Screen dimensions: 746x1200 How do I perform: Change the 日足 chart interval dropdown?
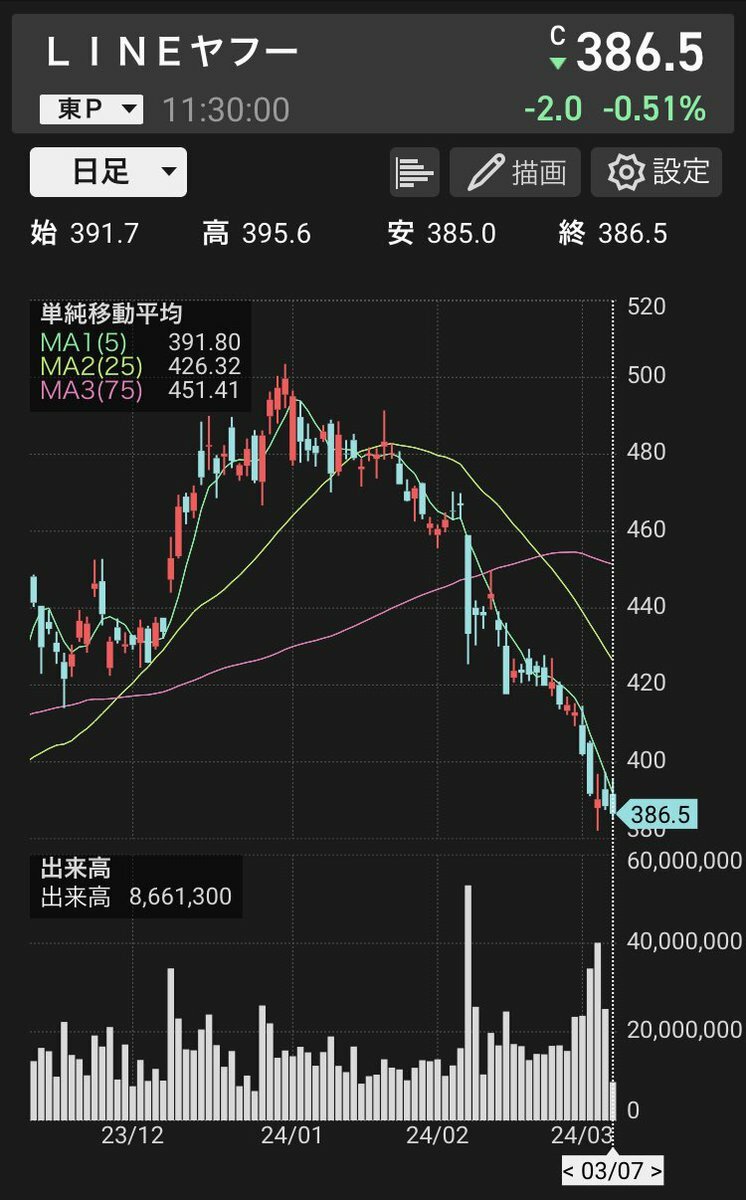point(108,172)
